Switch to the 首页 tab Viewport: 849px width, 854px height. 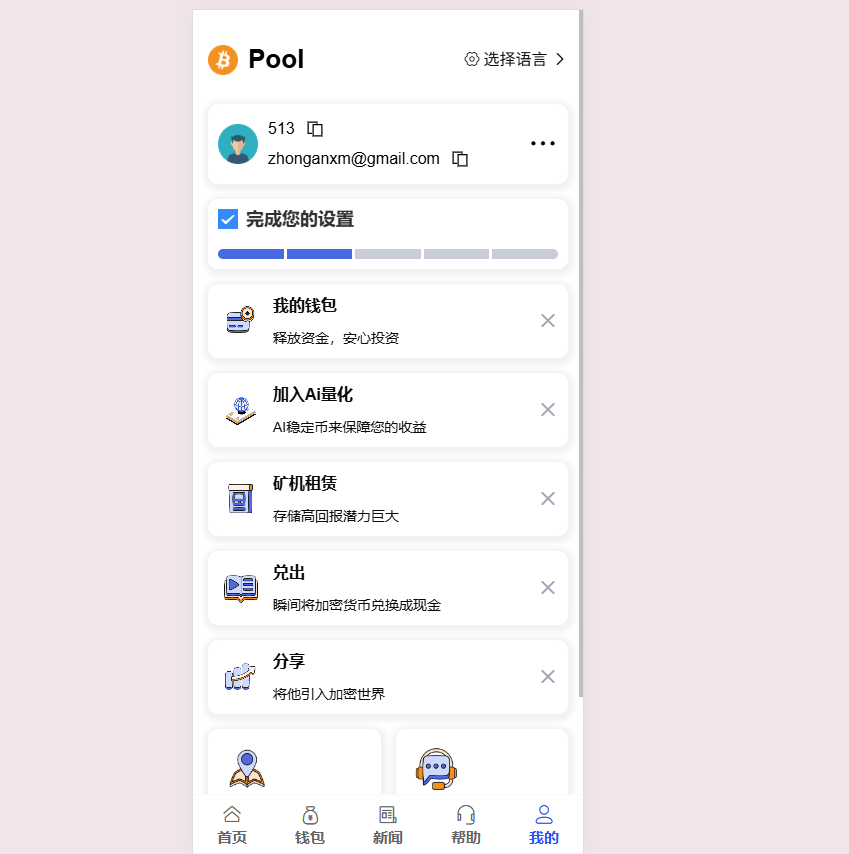pyautogui.click(x=232, y=825)
